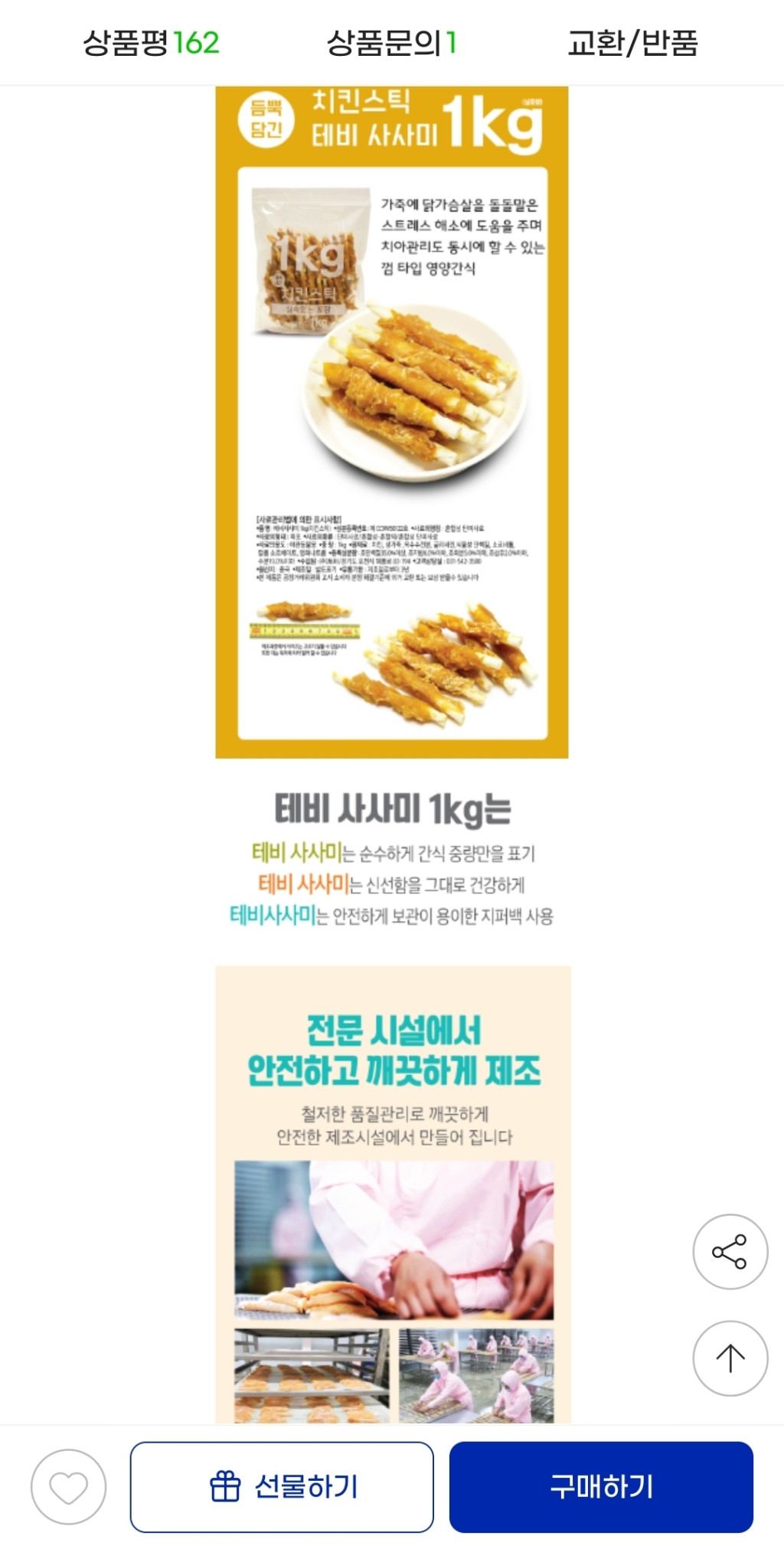The height and width of the screenshot is (1549, 784).
Task: Switch to the 교환/반품 tab
Action: click(632, 43)
